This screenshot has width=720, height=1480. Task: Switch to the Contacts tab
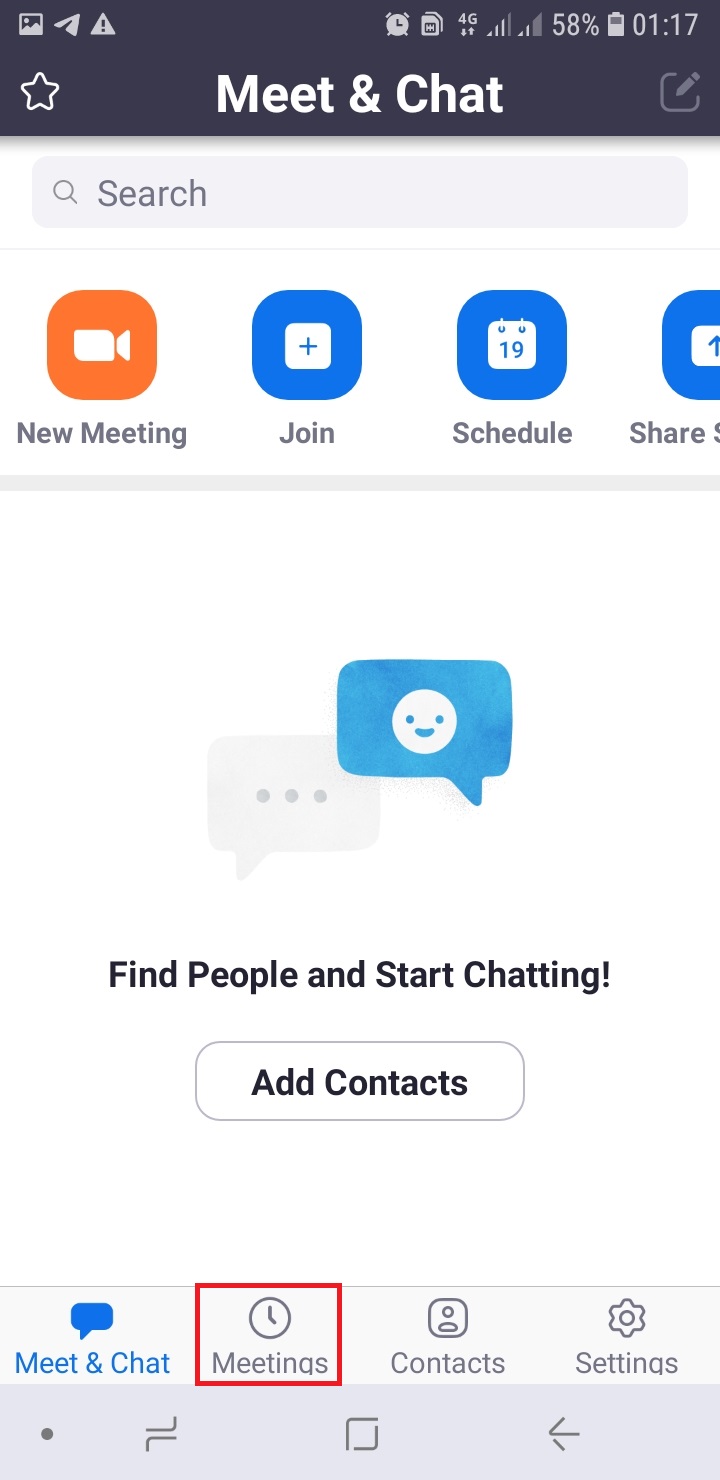[x=448, y=1336]
